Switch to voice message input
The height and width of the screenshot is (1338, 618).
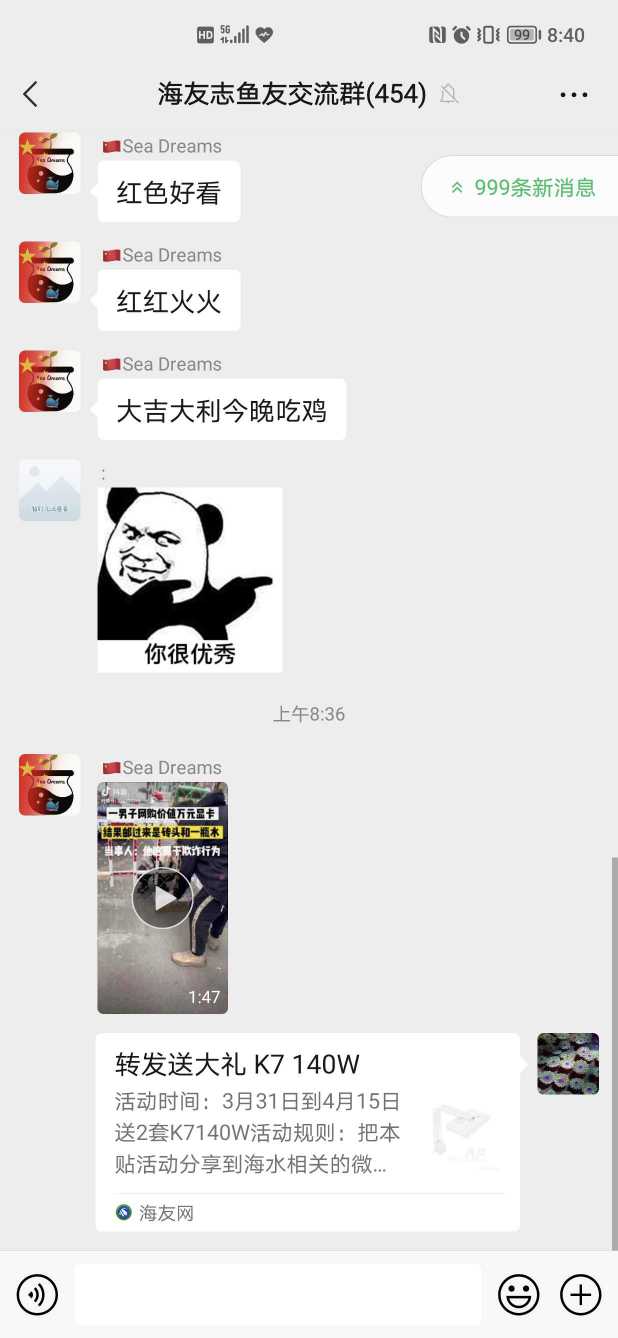point(37,1295)
